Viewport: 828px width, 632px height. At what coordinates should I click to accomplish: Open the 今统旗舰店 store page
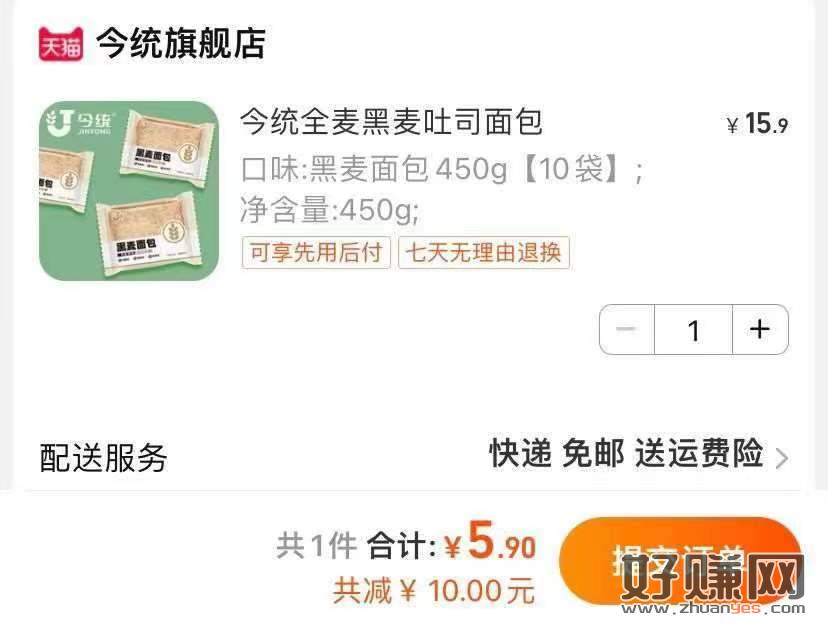(x=180, y=44)
